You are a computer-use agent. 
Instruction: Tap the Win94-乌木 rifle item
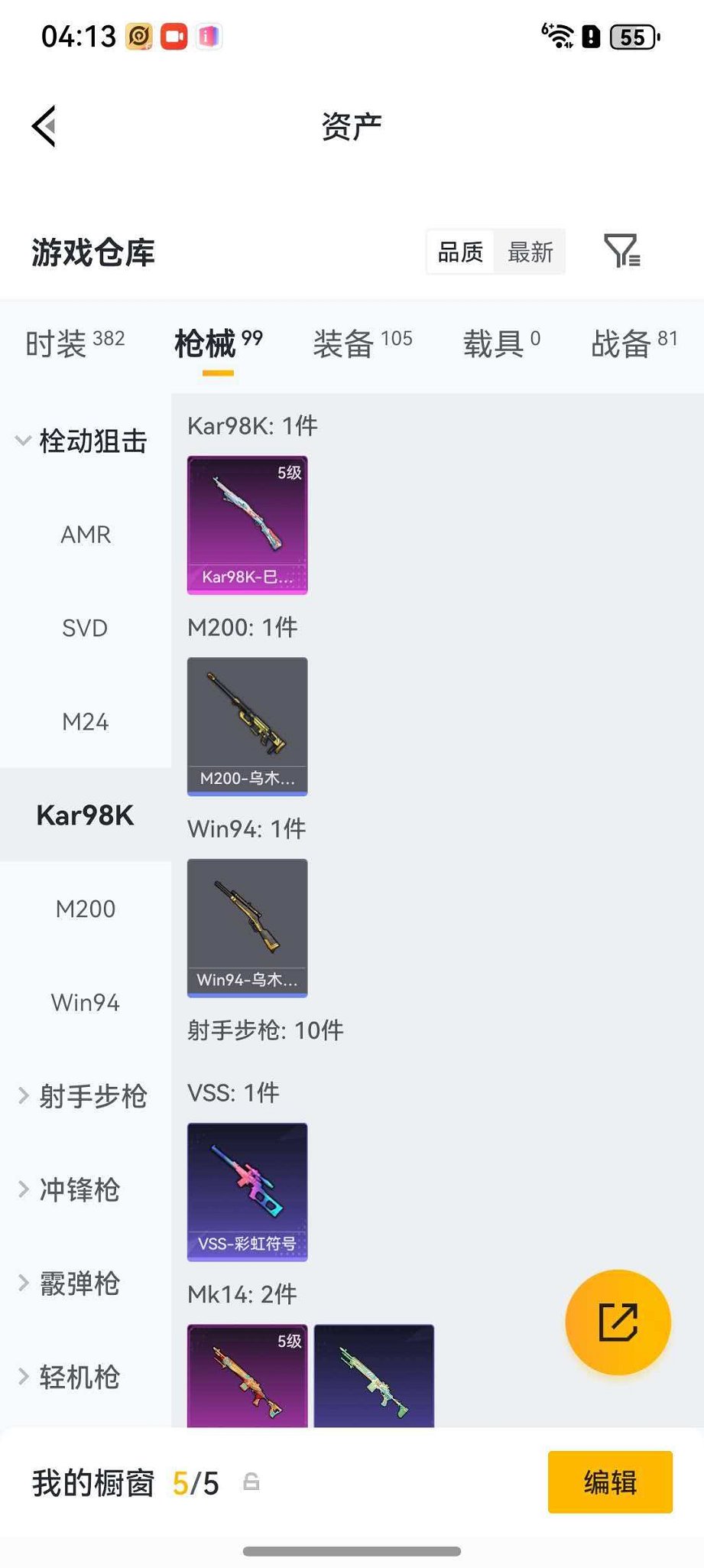click(x=246, y=928)
